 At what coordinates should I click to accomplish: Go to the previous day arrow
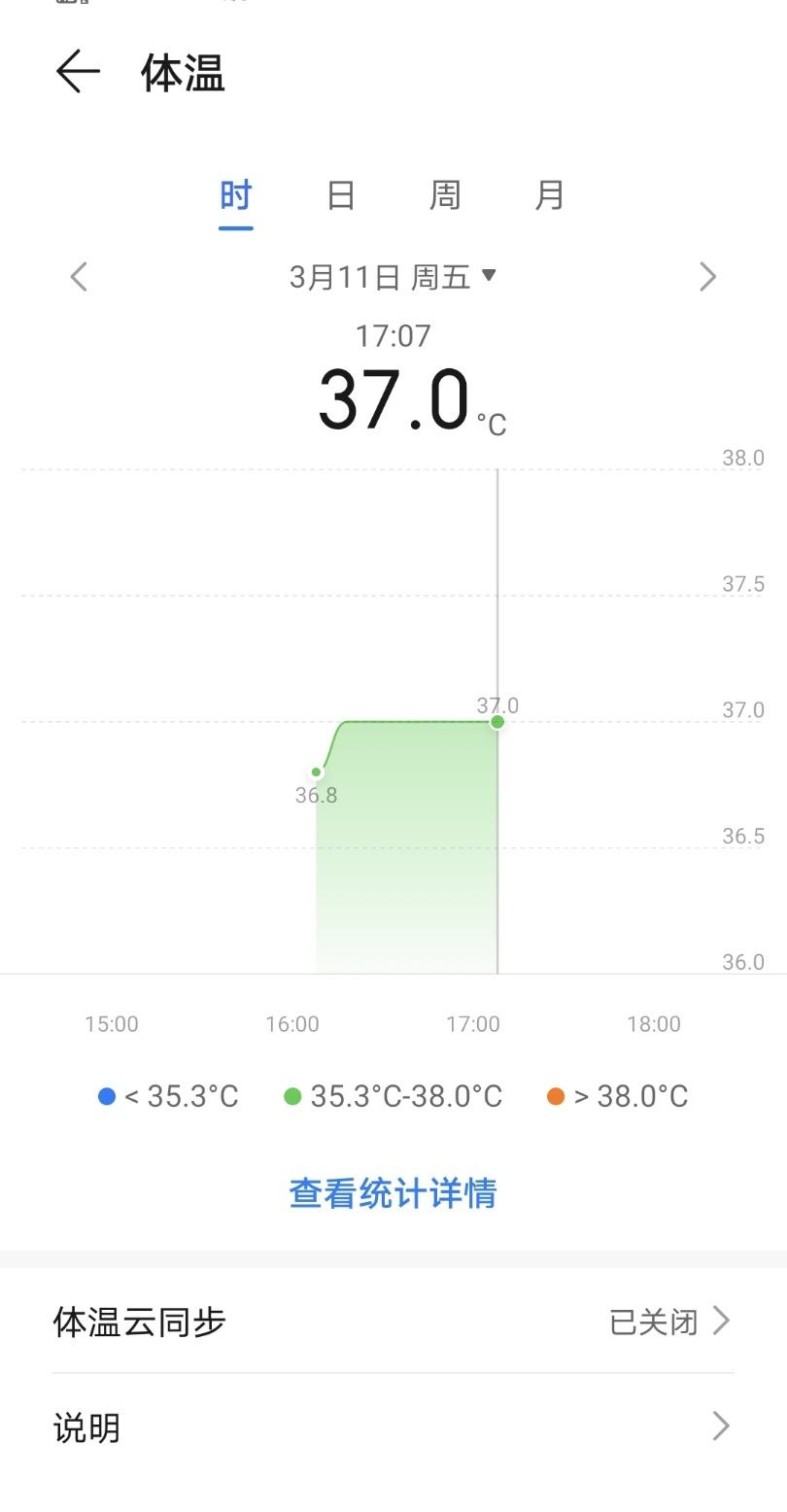(x=80, y=277)
